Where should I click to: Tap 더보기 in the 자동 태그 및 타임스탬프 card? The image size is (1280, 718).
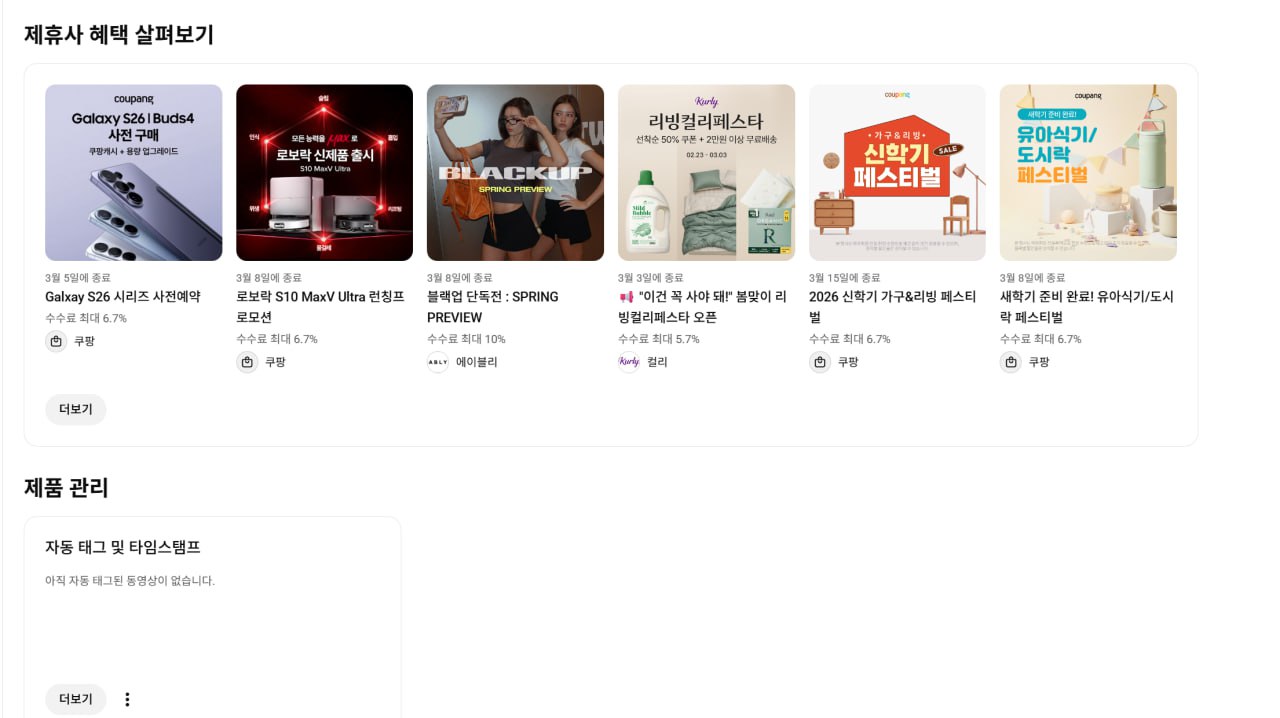[75, 699]
